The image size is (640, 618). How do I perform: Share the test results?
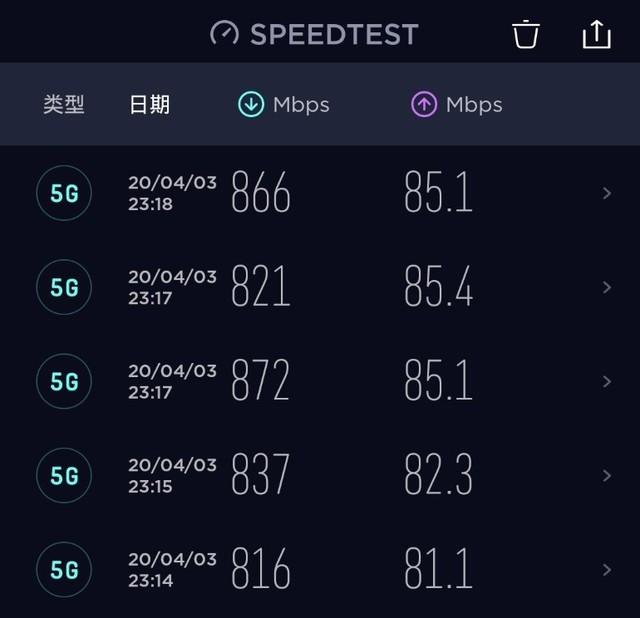click(x=596, y=35)
